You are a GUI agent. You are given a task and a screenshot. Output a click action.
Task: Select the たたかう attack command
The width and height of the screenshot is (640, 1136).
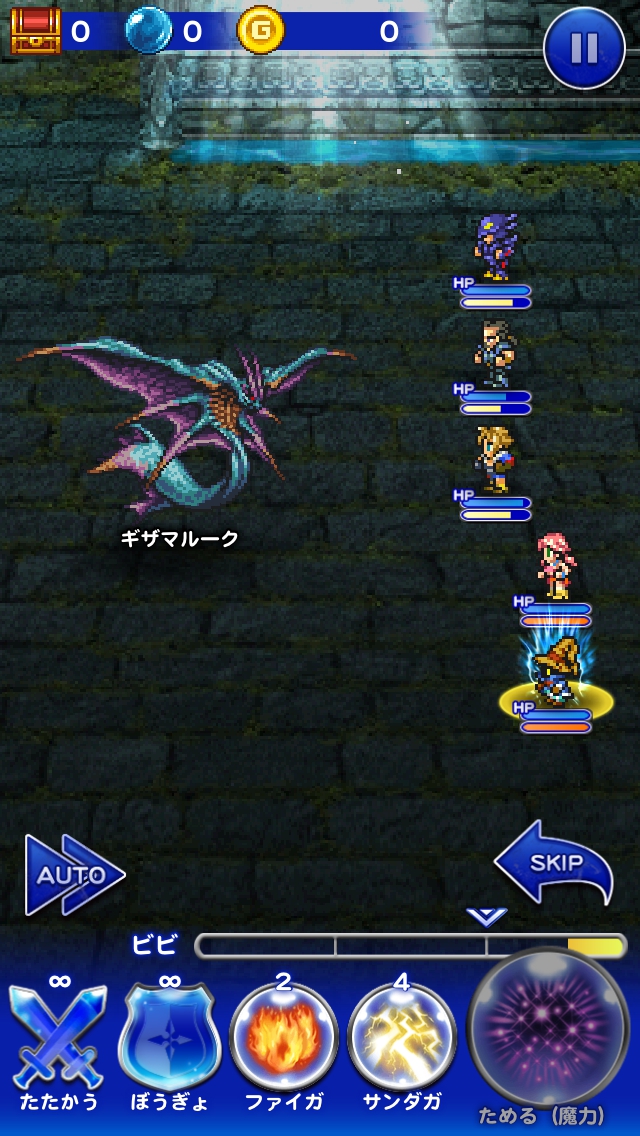point(58,1038)
